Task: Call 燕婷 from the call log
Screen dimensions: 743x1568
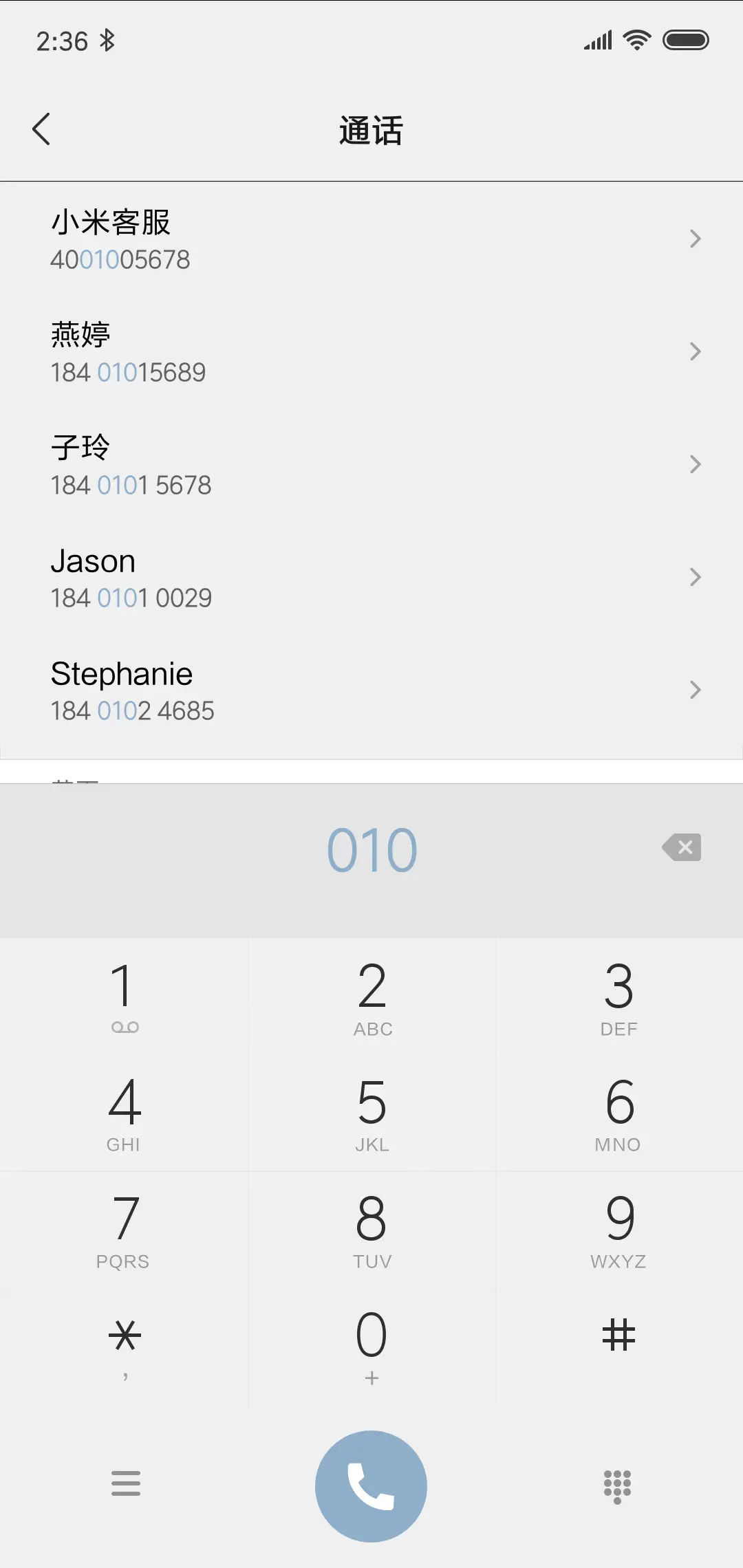Action: point(275,351)
